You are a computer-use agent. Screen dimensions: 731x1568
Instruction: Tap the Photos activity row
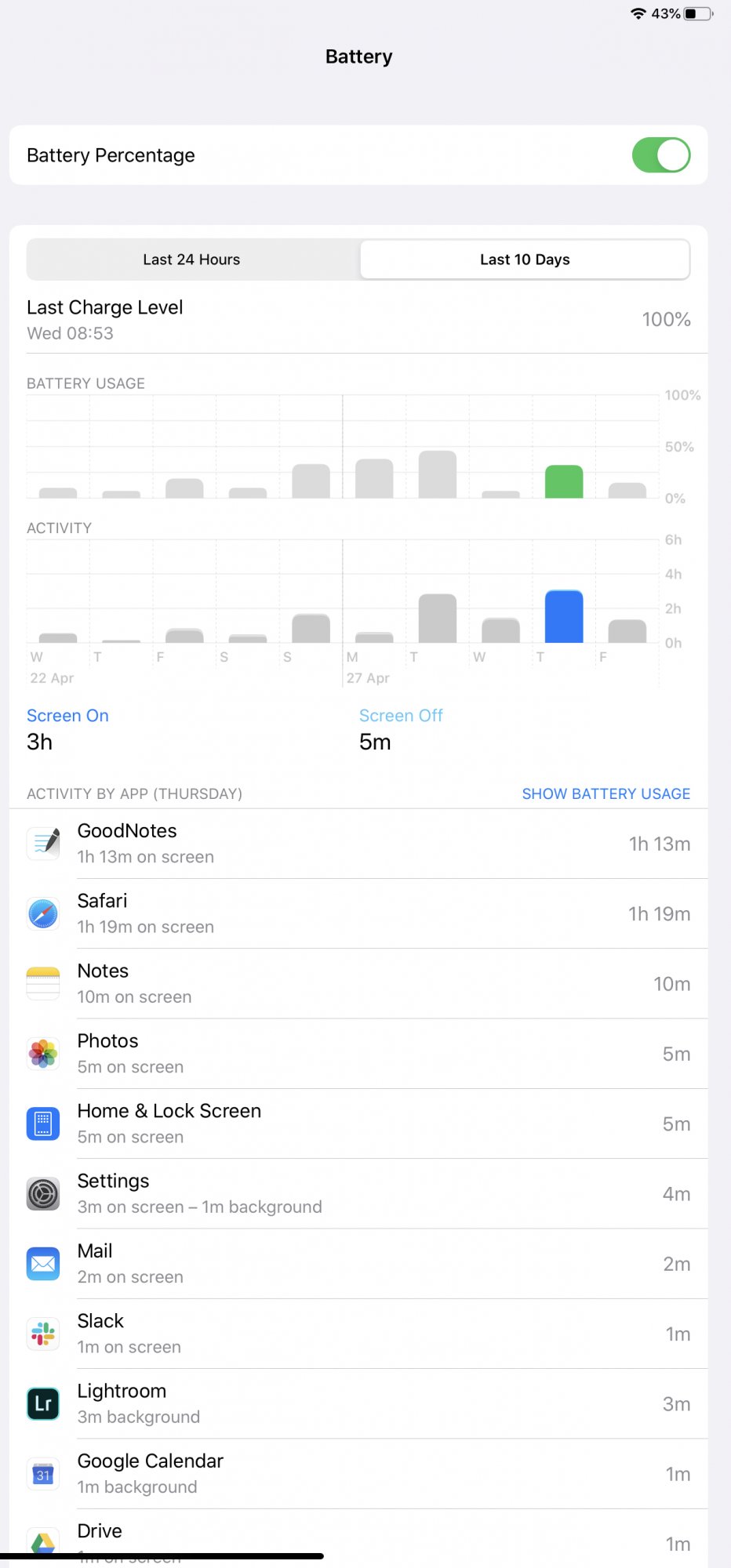(x=358, y=1054)
